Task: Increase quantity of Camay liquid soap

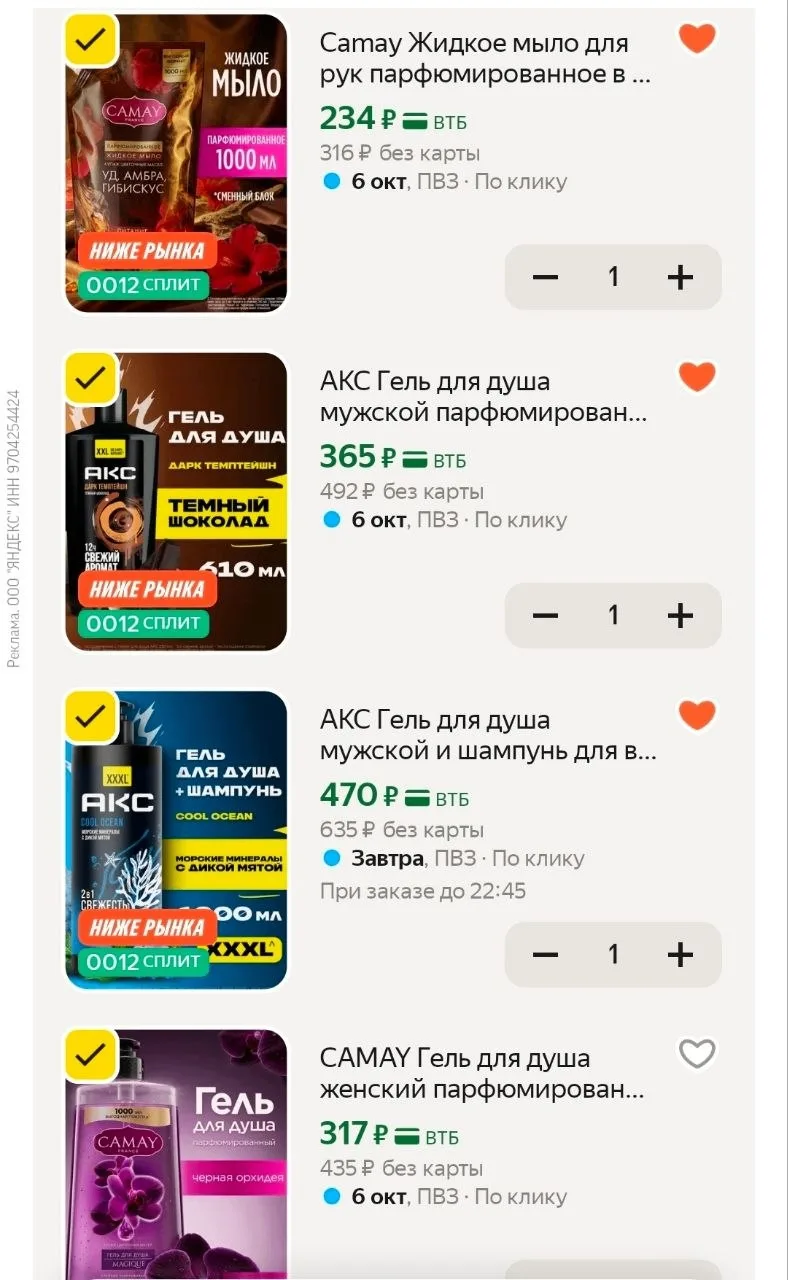Action: tap(680, 277)
